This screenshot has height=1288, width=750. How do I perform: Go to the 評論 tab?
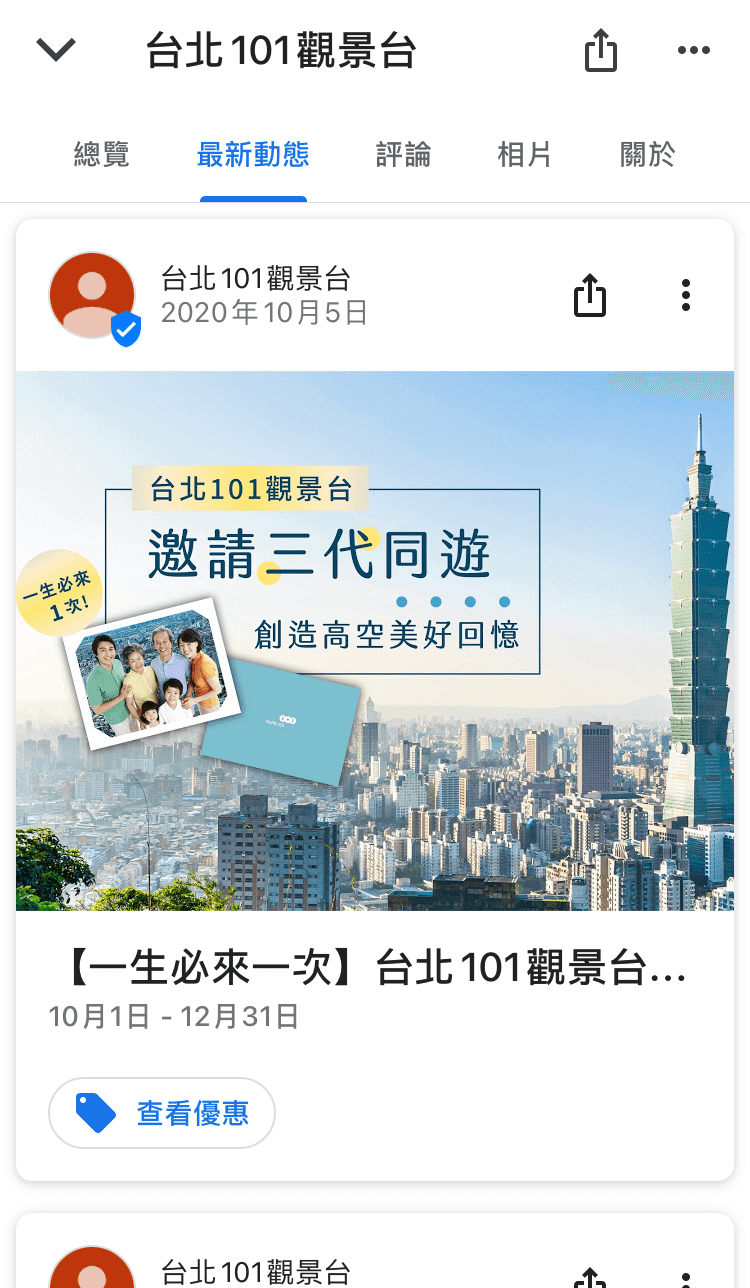403,155
